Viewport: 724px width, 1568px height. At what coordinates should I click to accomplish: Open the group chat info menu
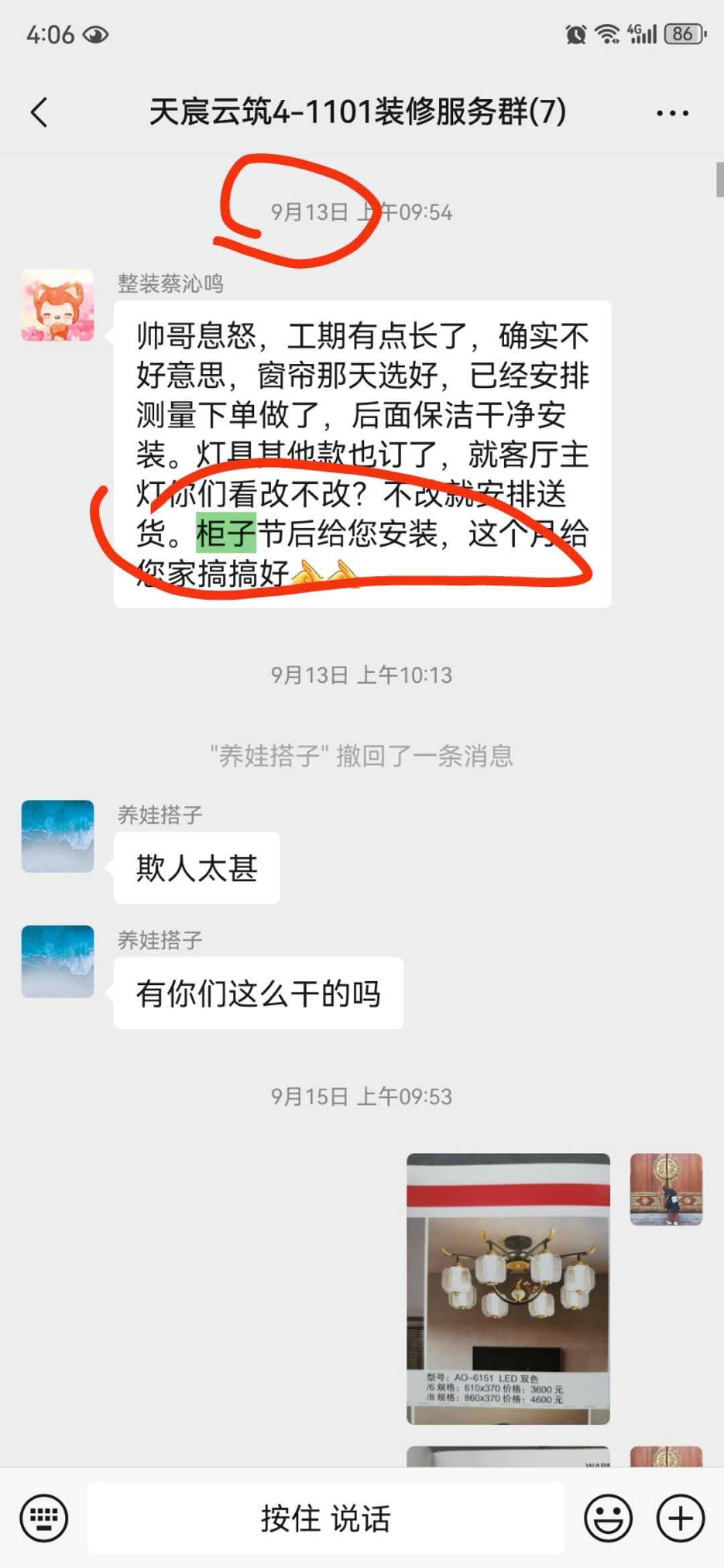672,113
